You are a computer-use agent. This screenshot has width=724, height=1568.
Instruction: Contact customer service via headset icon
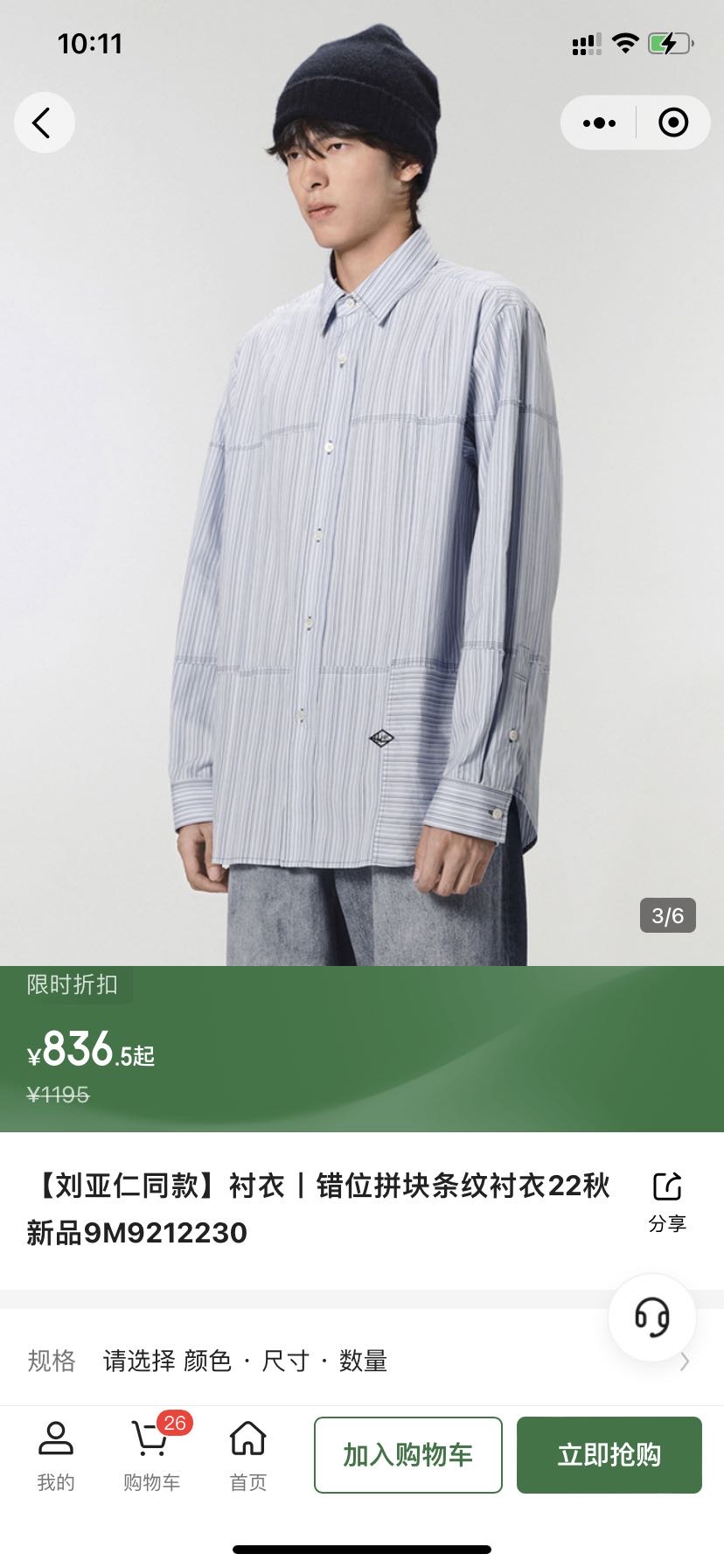tap(652, 1317)
